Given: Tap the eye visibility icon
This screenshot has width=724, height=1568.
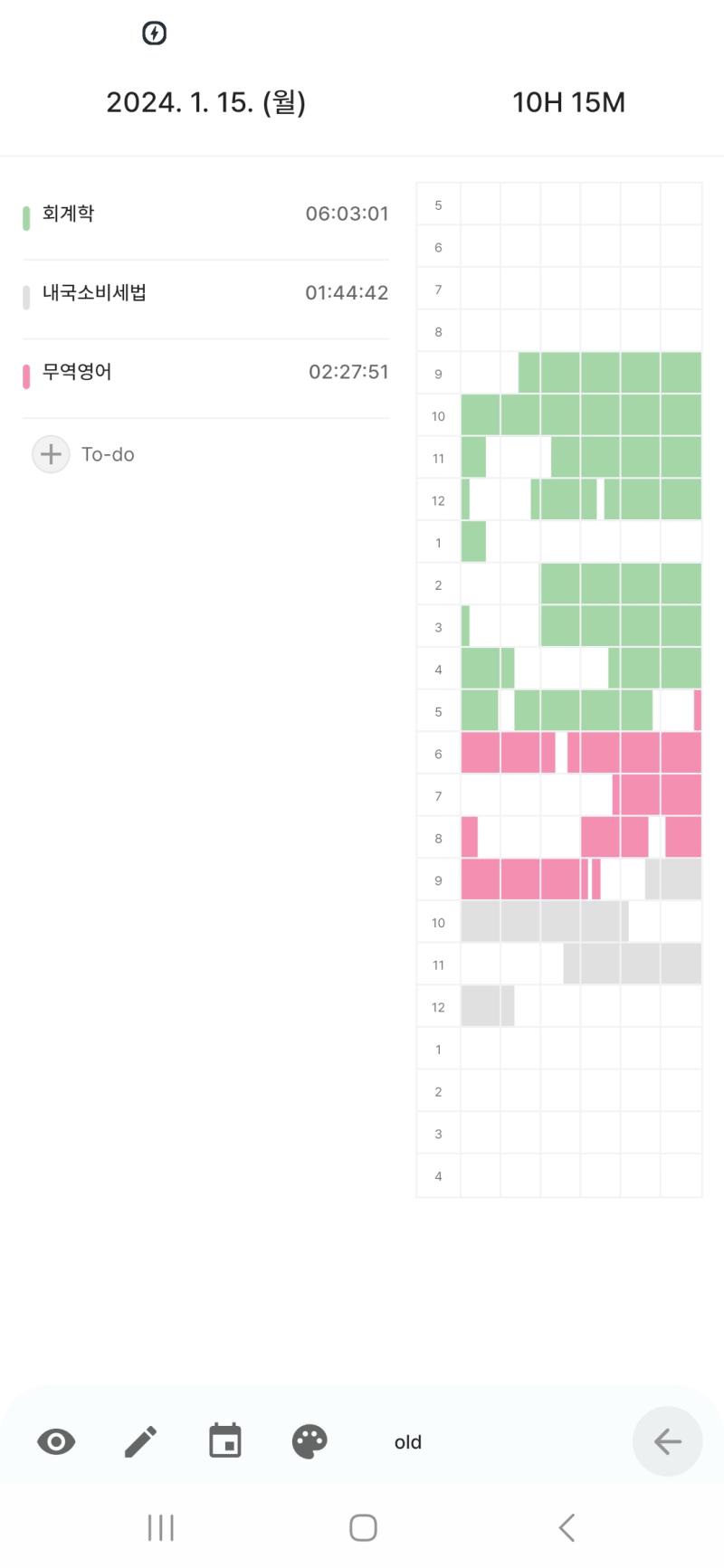Looking at the screenshot, I should tap(56, 1441).
